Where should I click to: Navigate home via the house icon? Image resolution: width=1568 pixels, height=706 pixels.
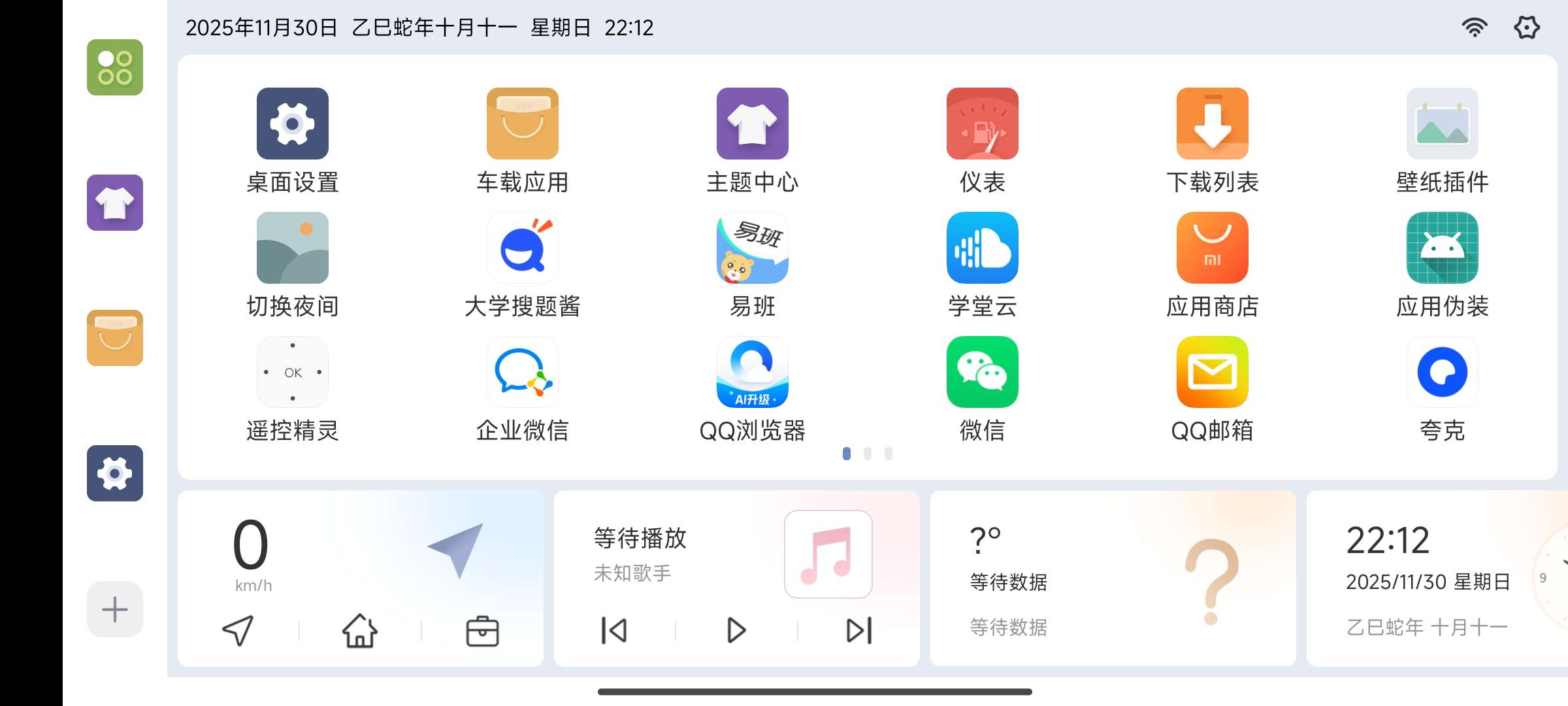[x=360, y=631]
